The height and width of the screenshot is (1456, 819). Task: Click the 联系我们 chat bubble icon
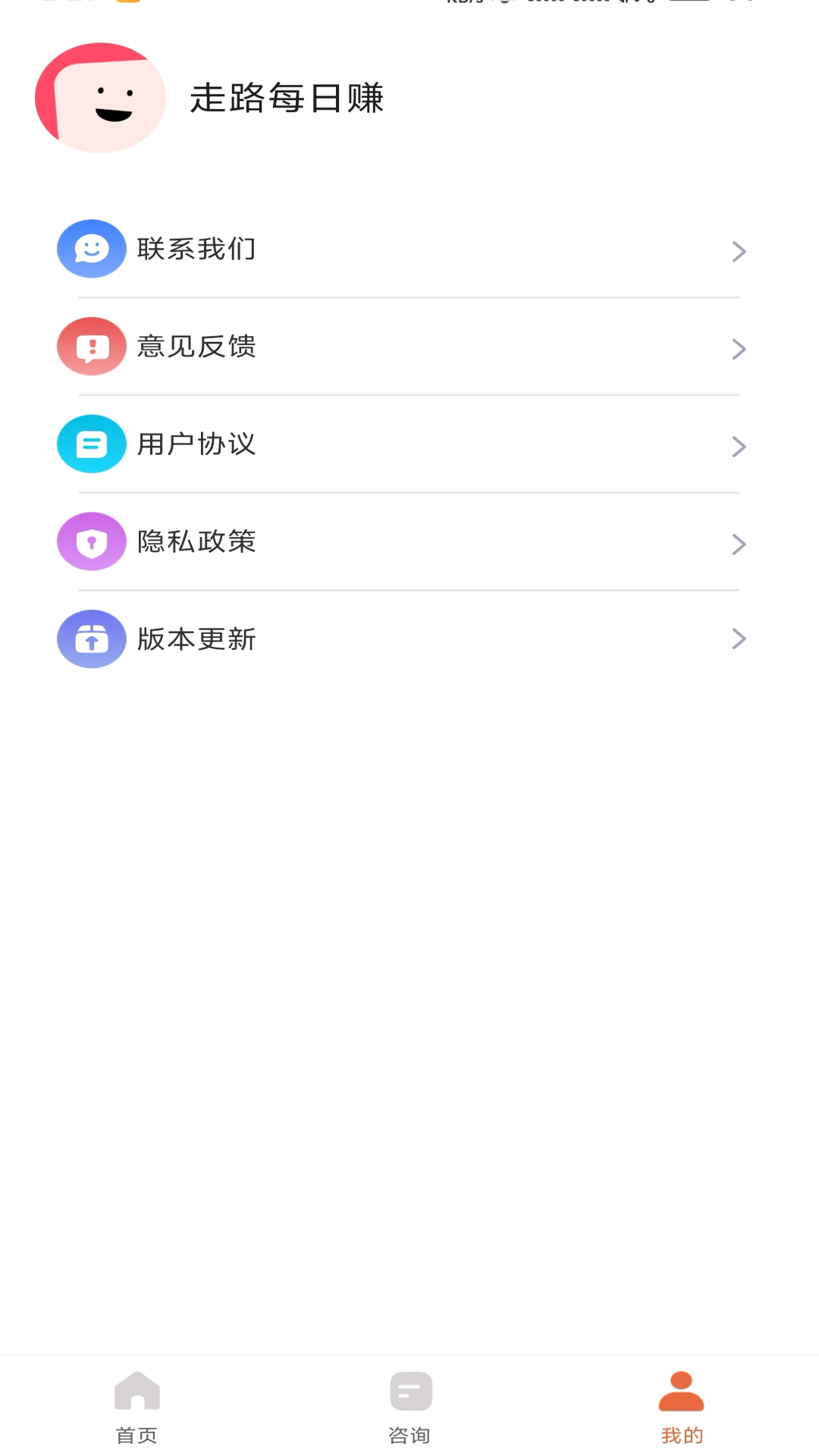91,248
